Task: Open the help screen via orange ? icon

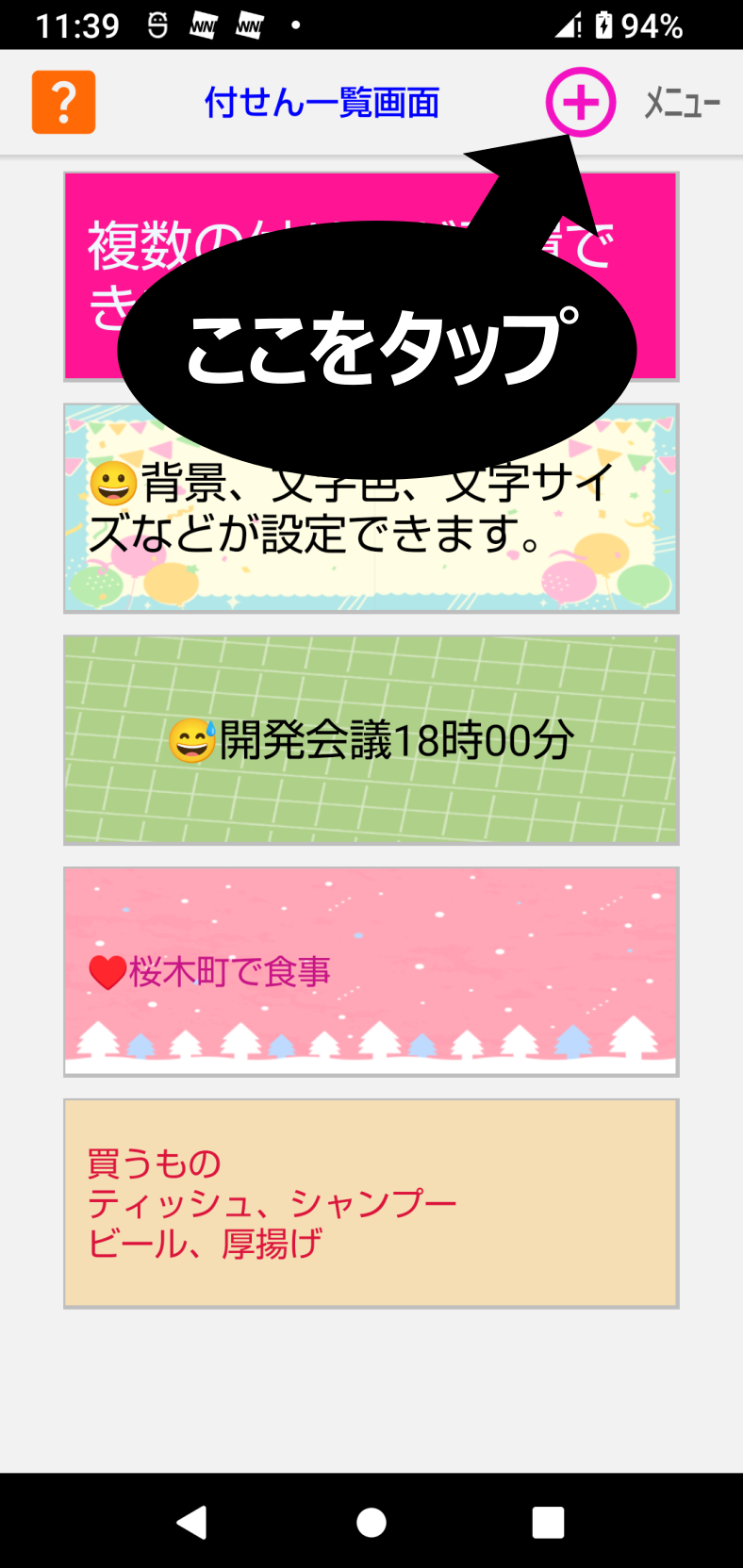Action: tap(62, 102)
